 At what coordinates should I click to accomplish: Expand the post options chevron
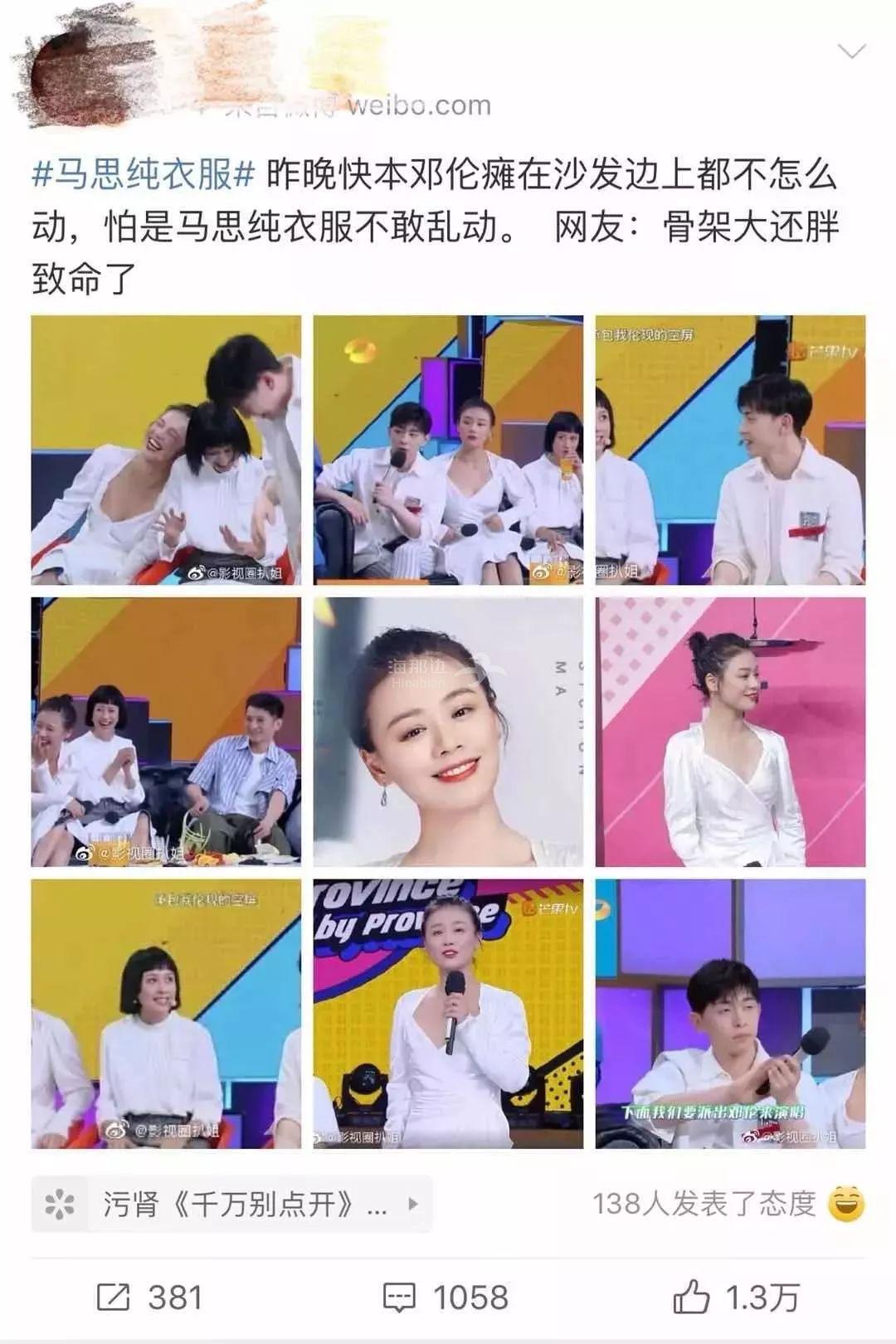click(x=852, y=52)
